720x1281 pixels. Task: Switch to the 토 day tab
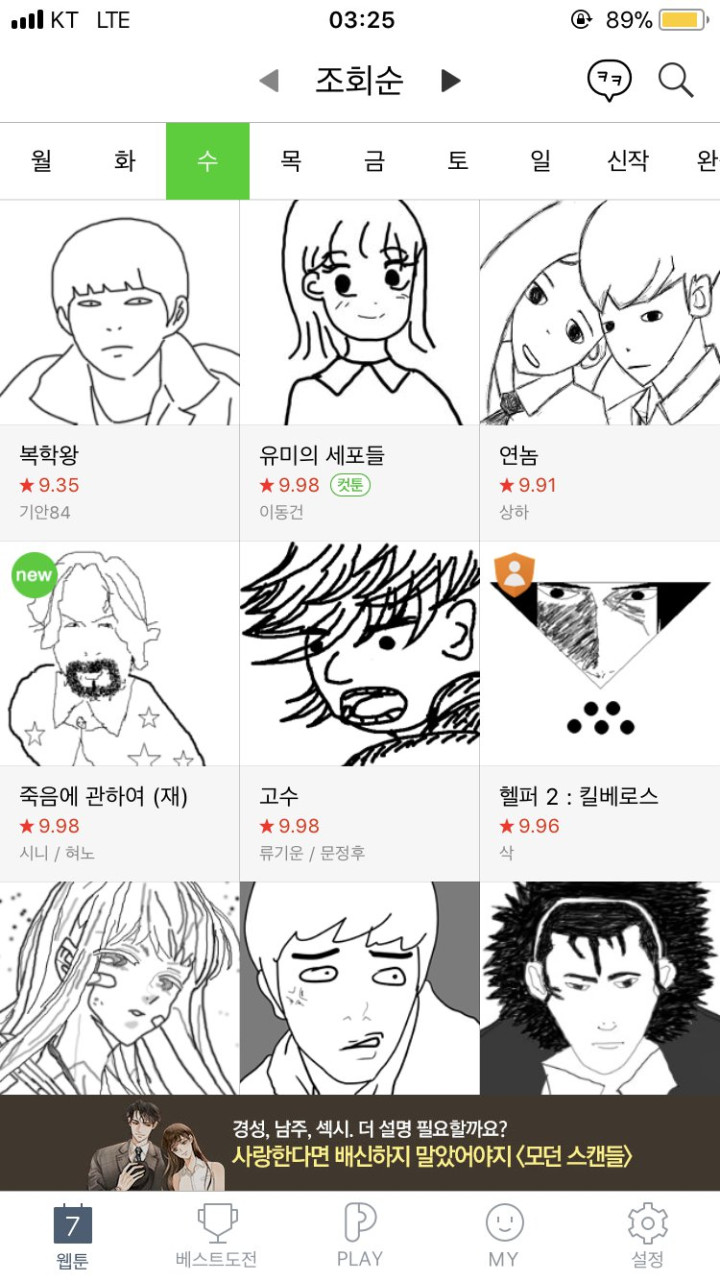coord(457,161)
